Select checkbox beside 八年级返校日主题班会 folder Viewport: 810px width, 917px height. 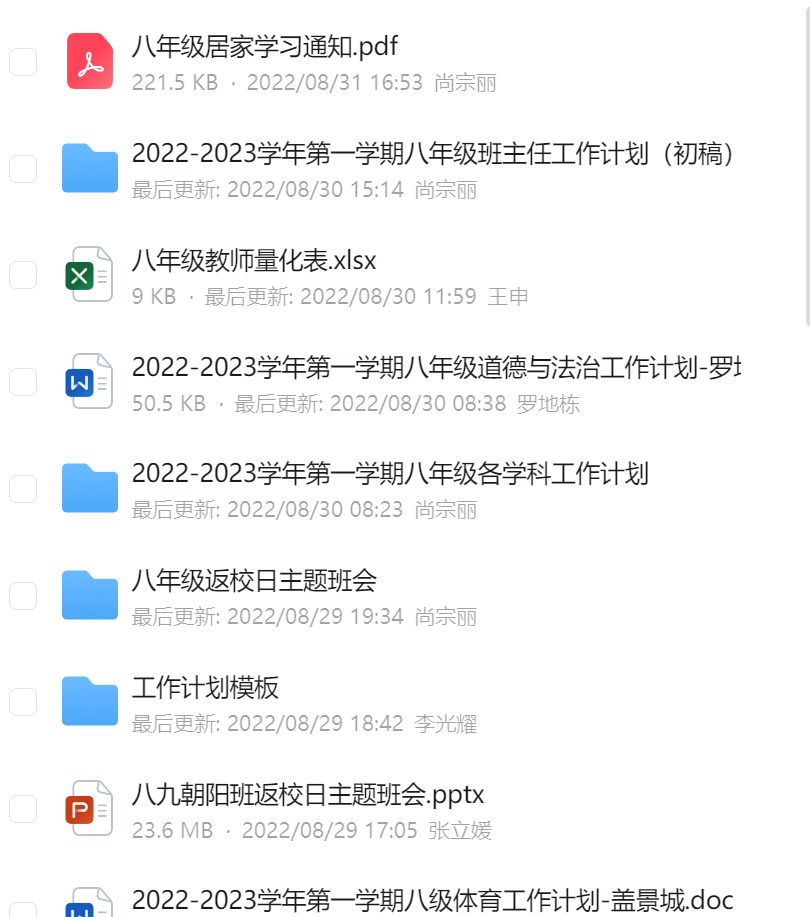click(x=23, y=596)
